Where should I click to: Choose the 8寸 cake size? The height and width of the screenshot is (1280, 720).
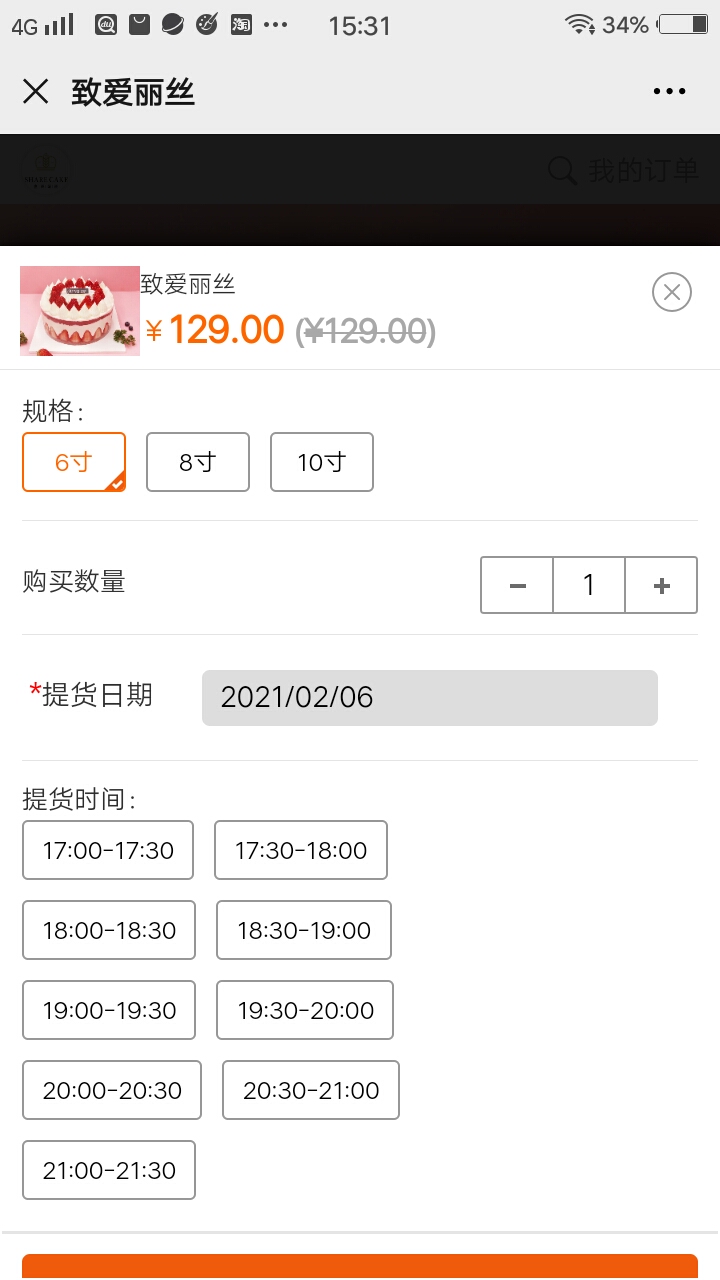(x=198, y=462)
